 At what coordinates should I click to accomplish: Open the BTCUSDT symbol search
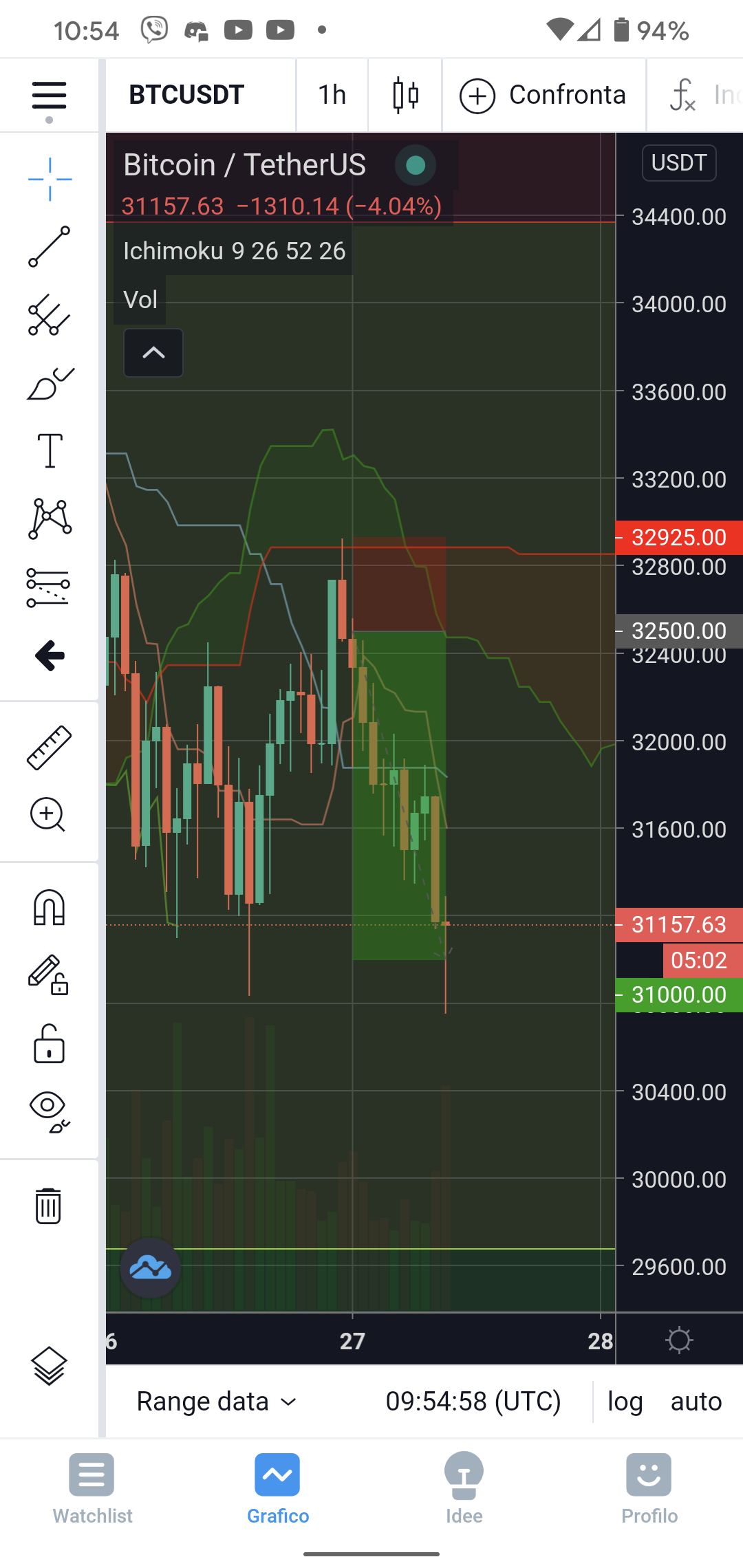point(186,95)
